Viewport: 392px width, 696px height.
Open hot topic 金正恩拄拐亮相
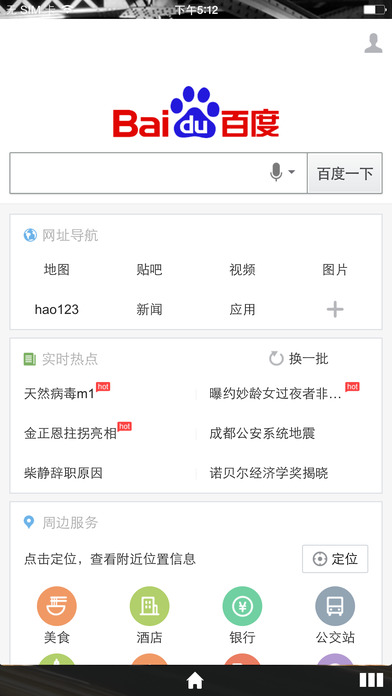coord(70,433)
